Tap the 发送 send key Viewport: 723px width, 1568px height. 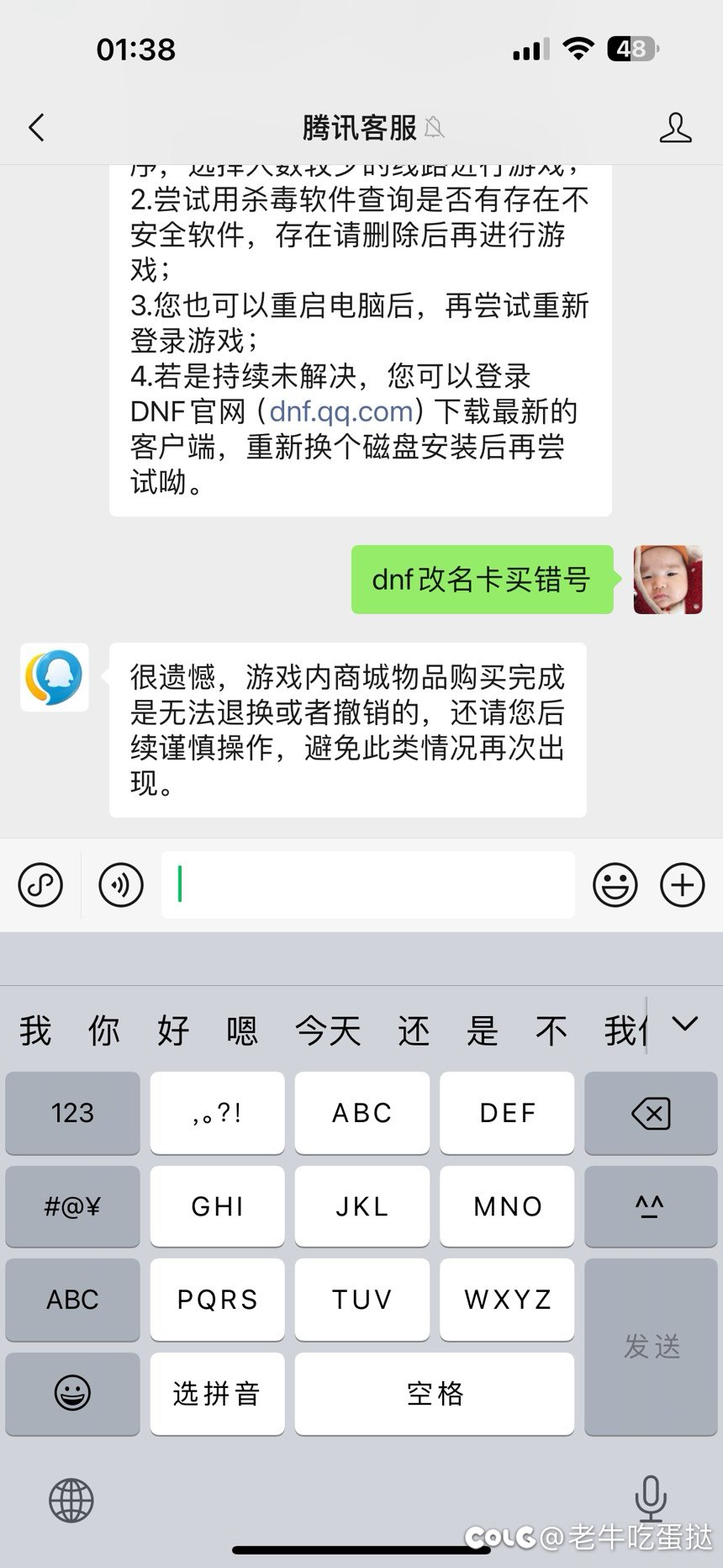pos(652,1347)
